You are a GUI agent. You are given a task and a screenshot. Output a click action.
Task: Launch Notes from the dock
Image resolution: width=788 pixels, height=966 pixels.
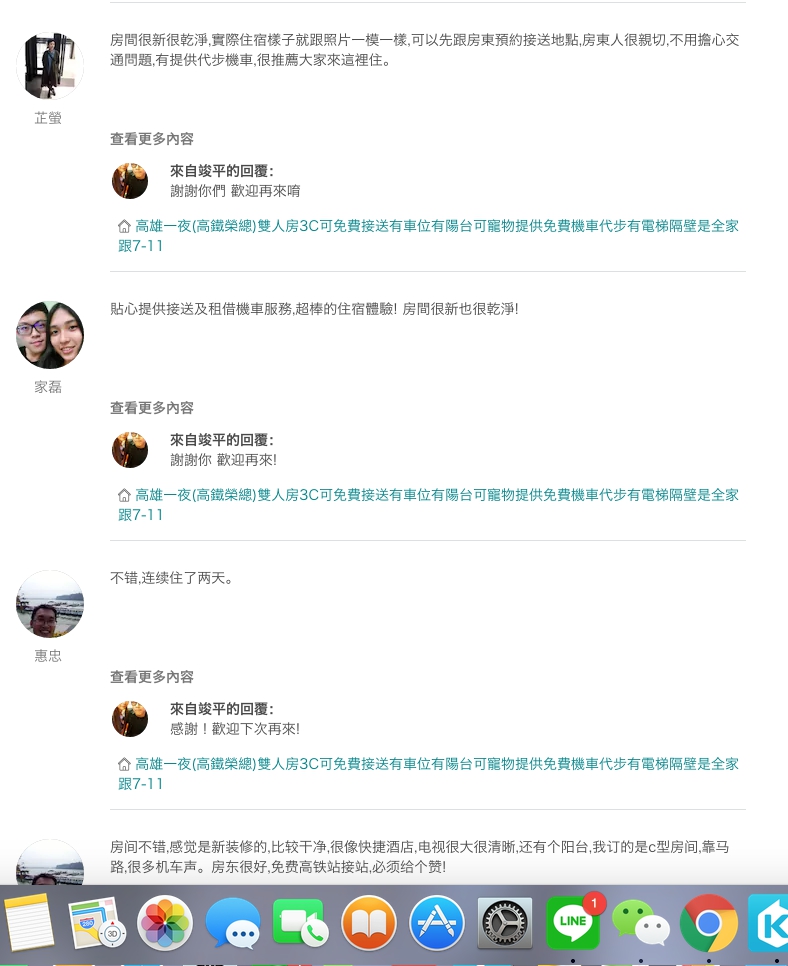pyautogui.click(x=28, y=923)
